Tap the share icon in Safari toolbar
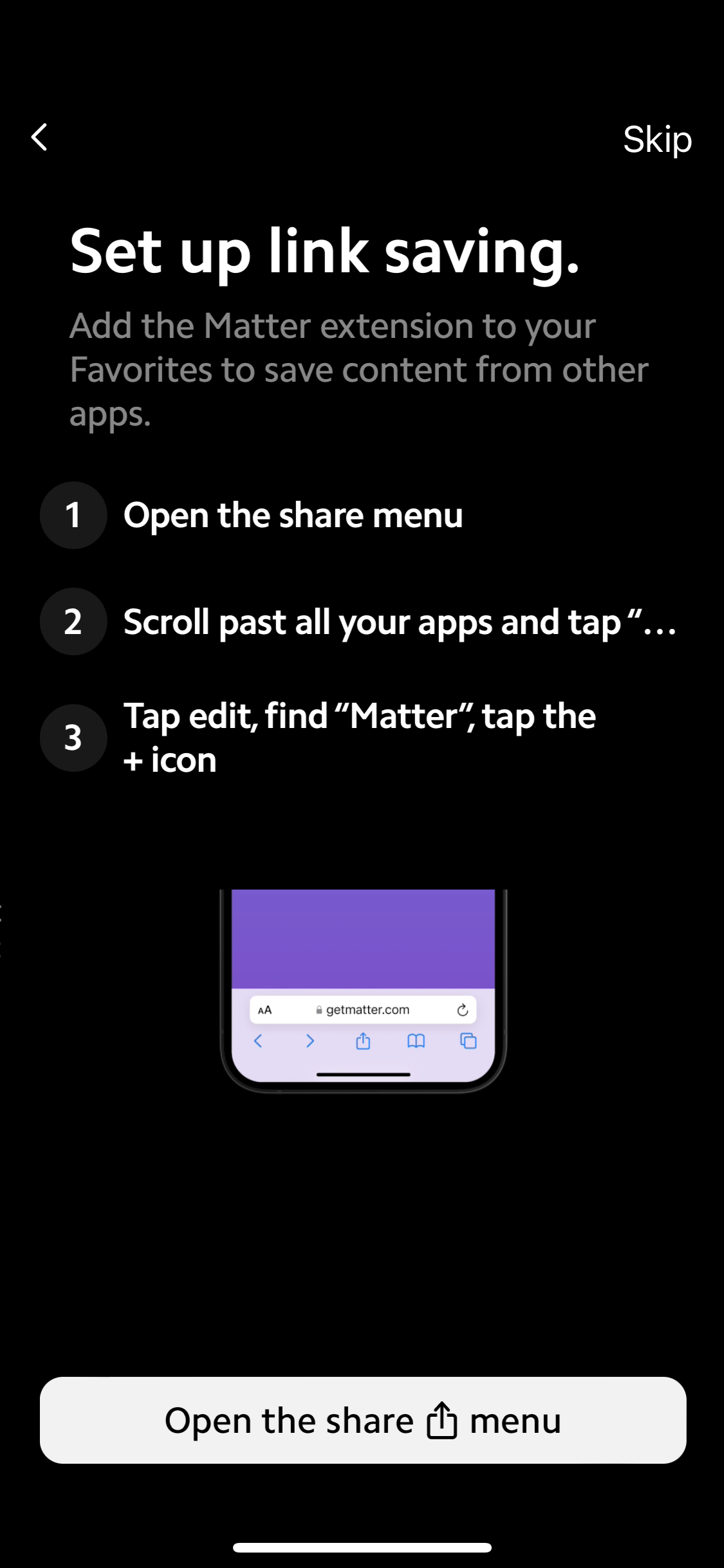 (x=363, y=1041)
